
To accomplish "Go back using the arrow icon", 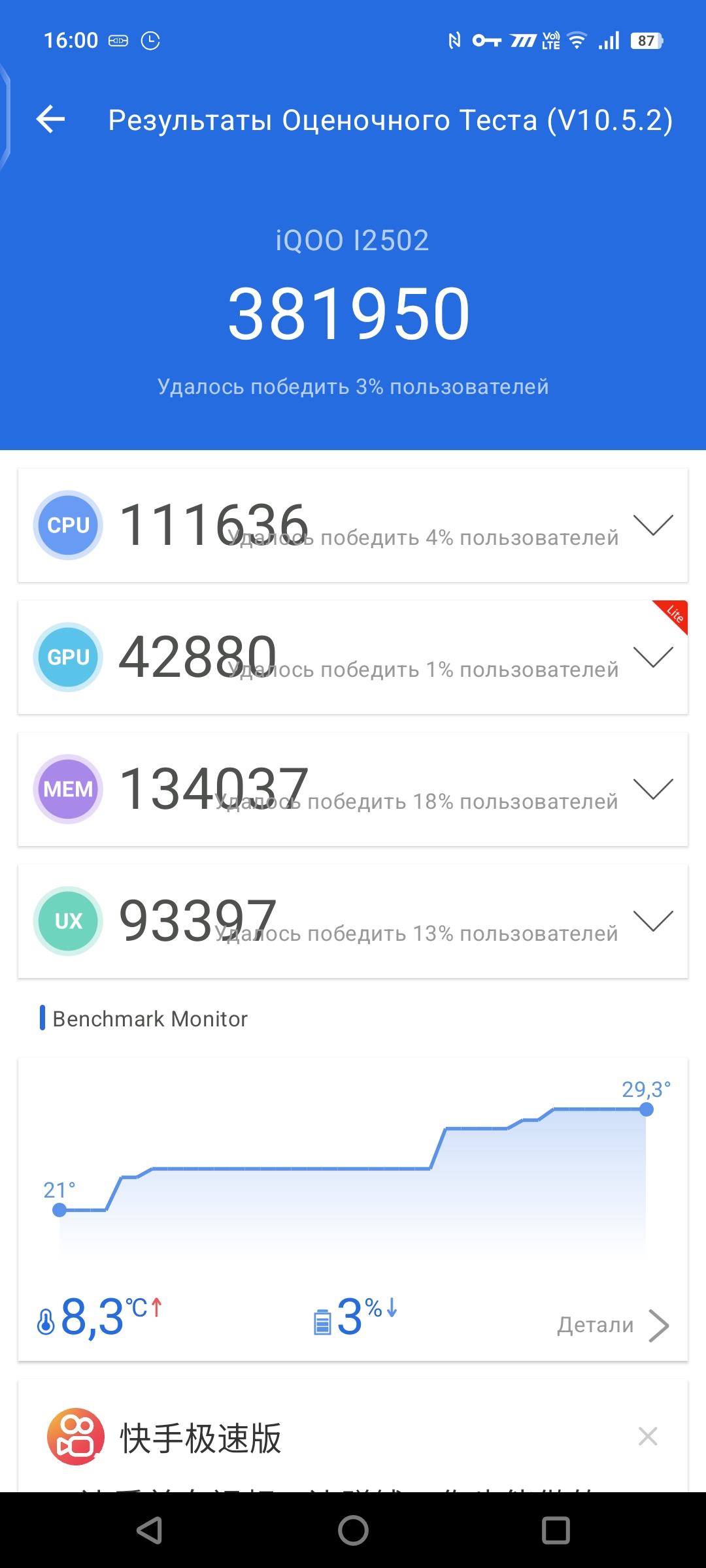I will (51, 120).
